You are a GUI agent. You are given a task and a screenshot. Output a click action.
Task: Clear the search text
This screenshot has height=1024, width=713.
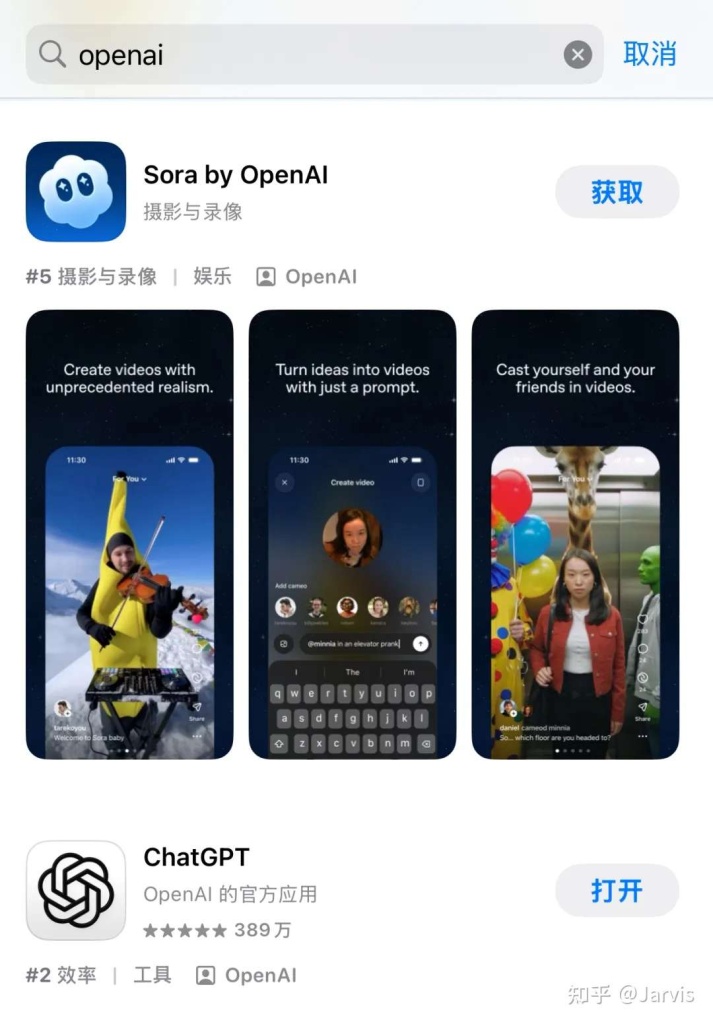pos(577,55)
